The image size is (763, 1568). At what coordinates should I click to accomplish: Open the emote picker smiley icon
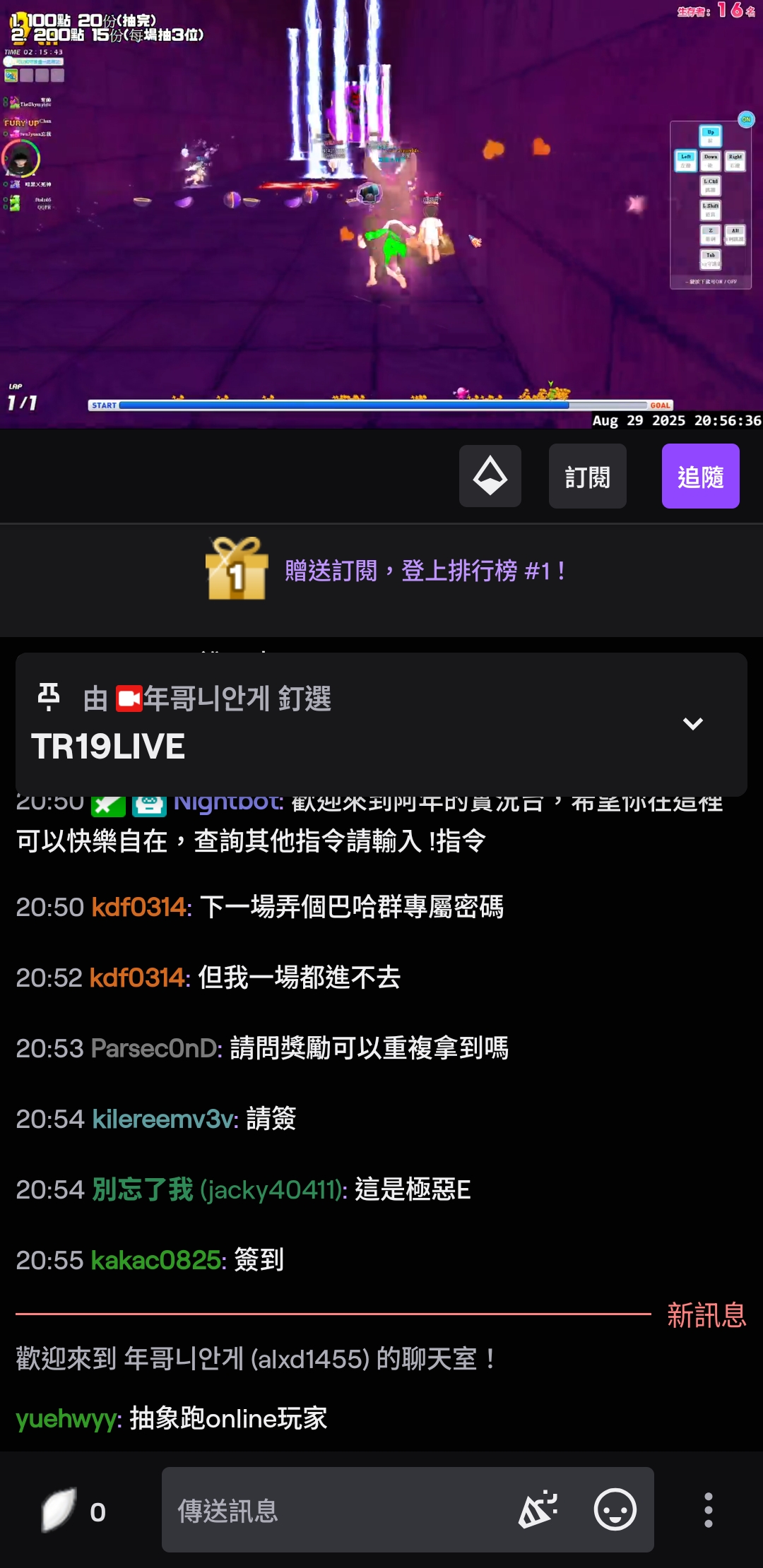coord(615,1510)
